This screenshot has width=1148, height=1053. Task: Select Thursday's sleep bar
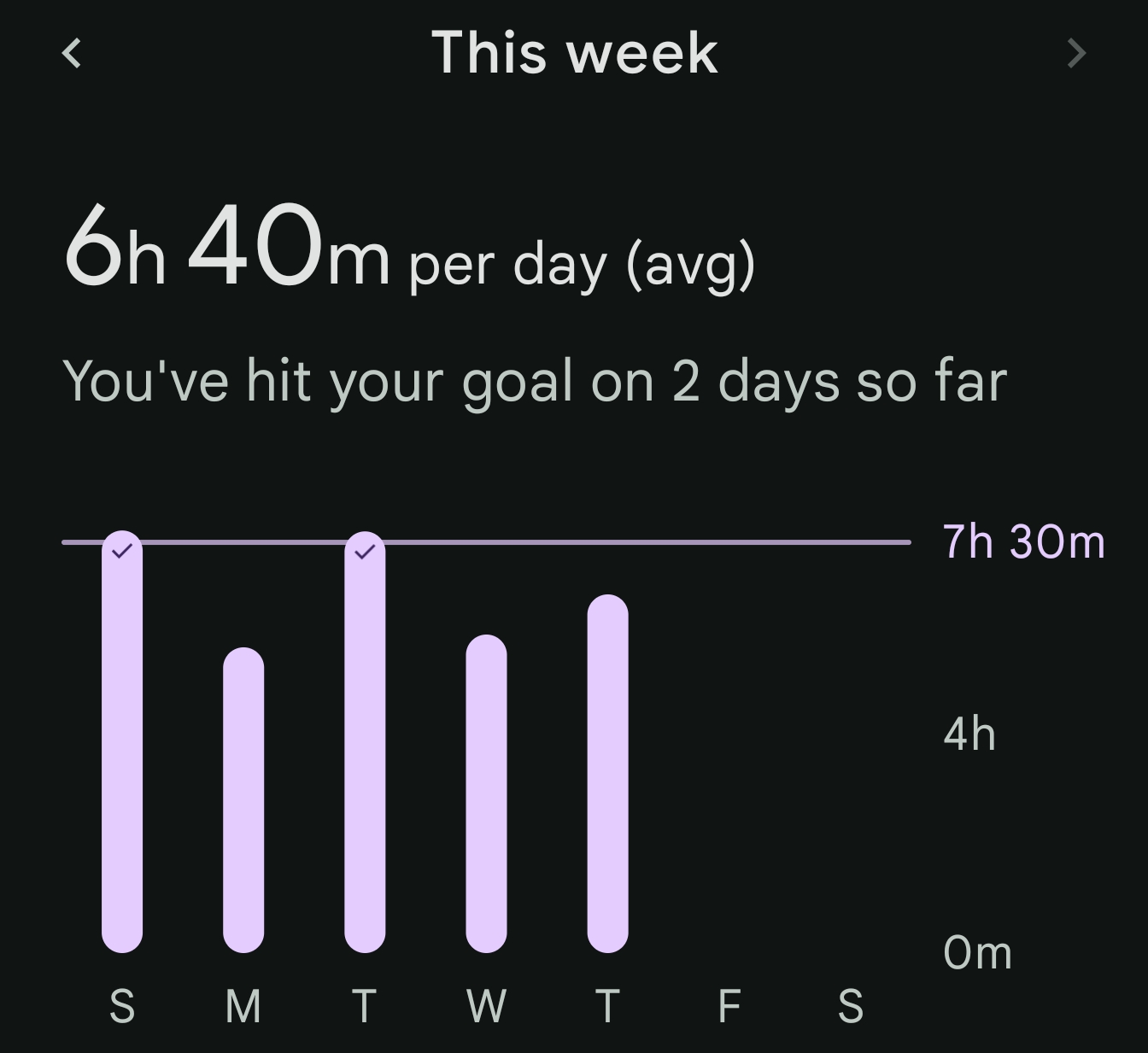click(607, 773)
